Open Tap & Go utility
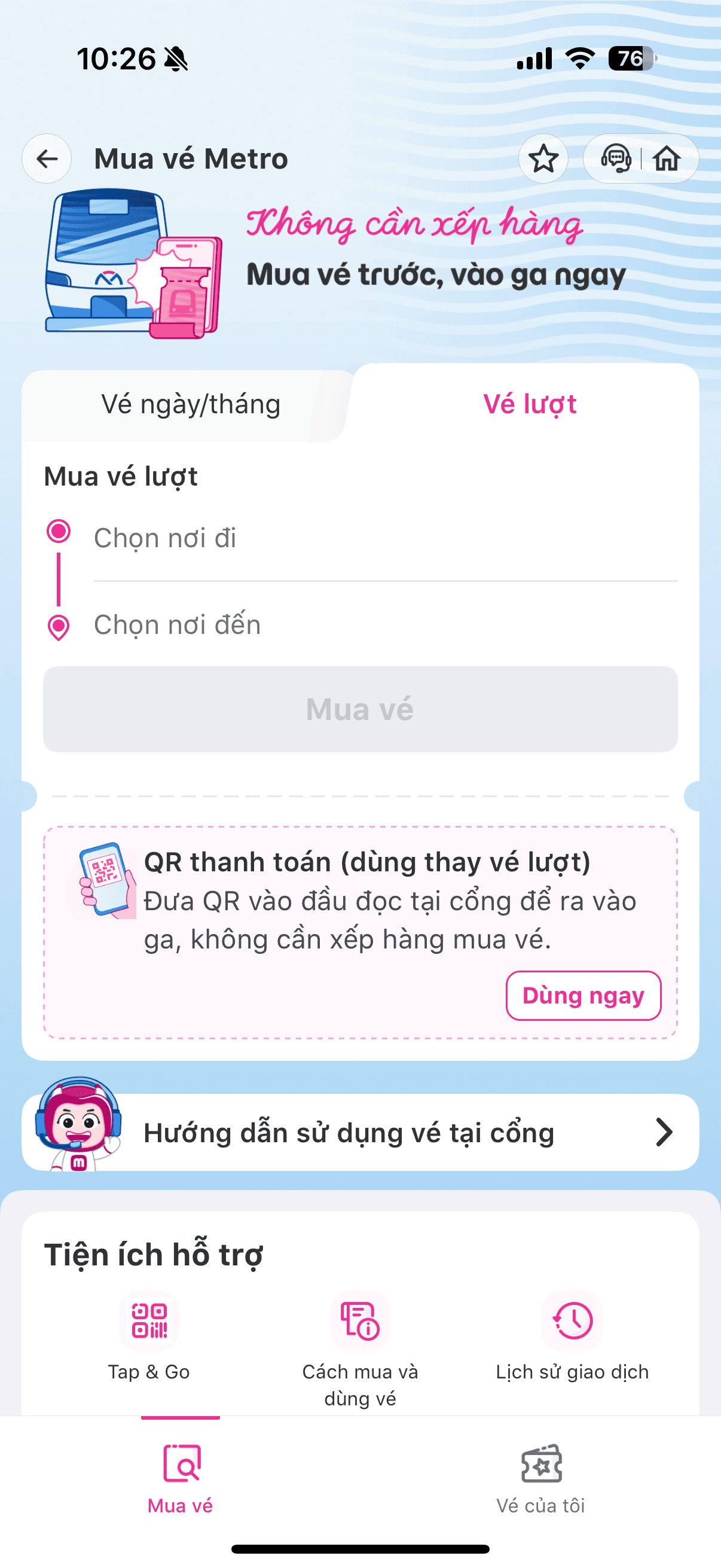This screenshot has width=721, height=1568. click(149, 1336)
